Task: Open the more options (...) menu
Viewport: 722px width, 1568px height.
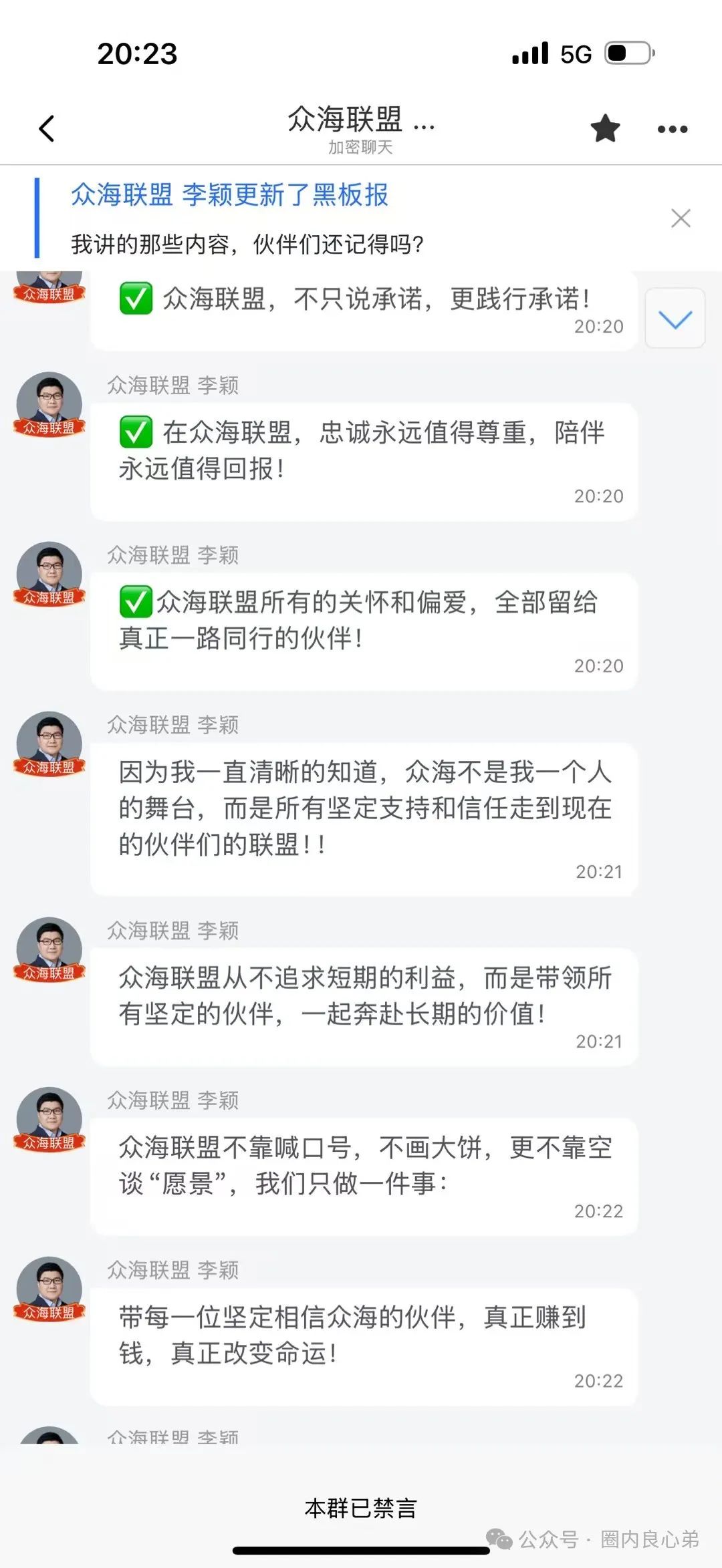Action: click(x=671, y=128)
